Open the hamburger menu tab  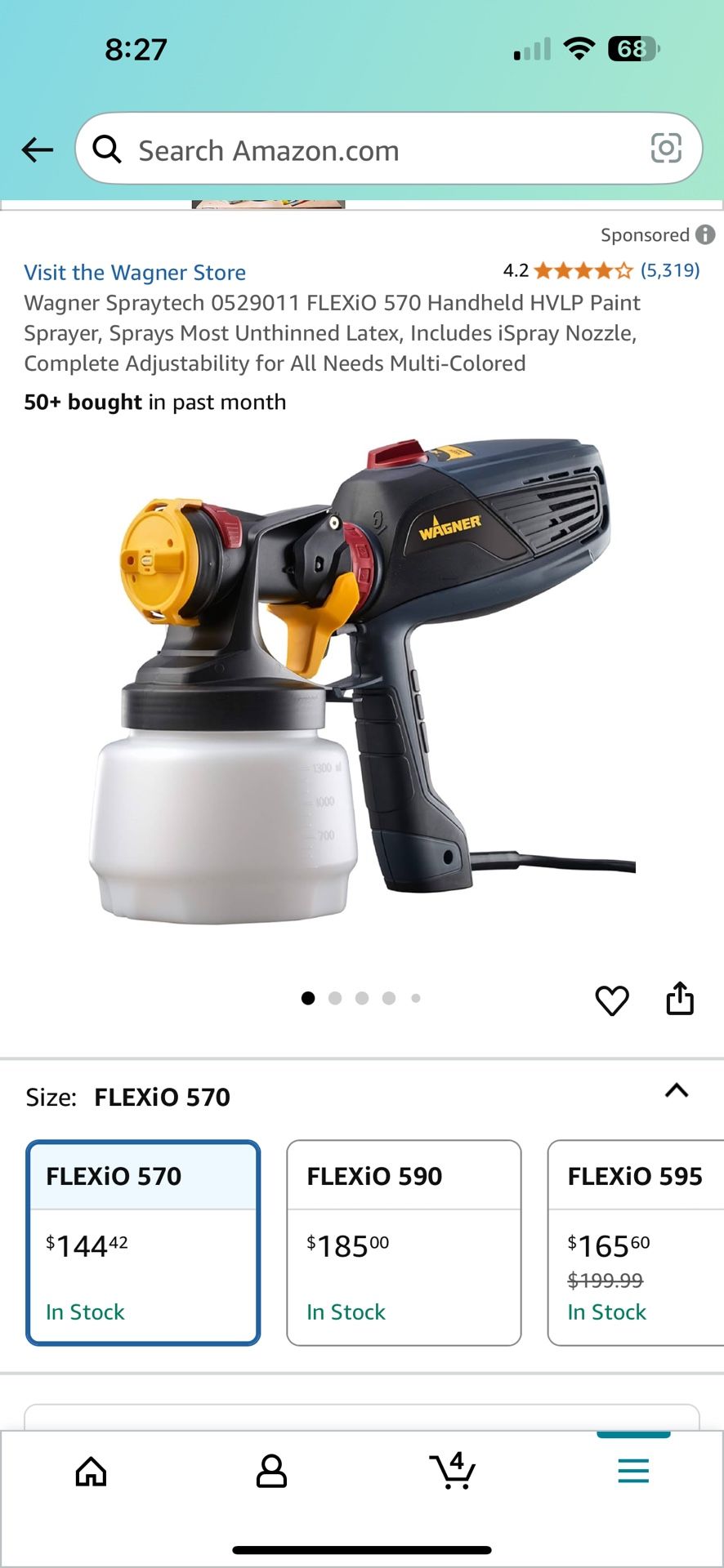[633, 1471]
